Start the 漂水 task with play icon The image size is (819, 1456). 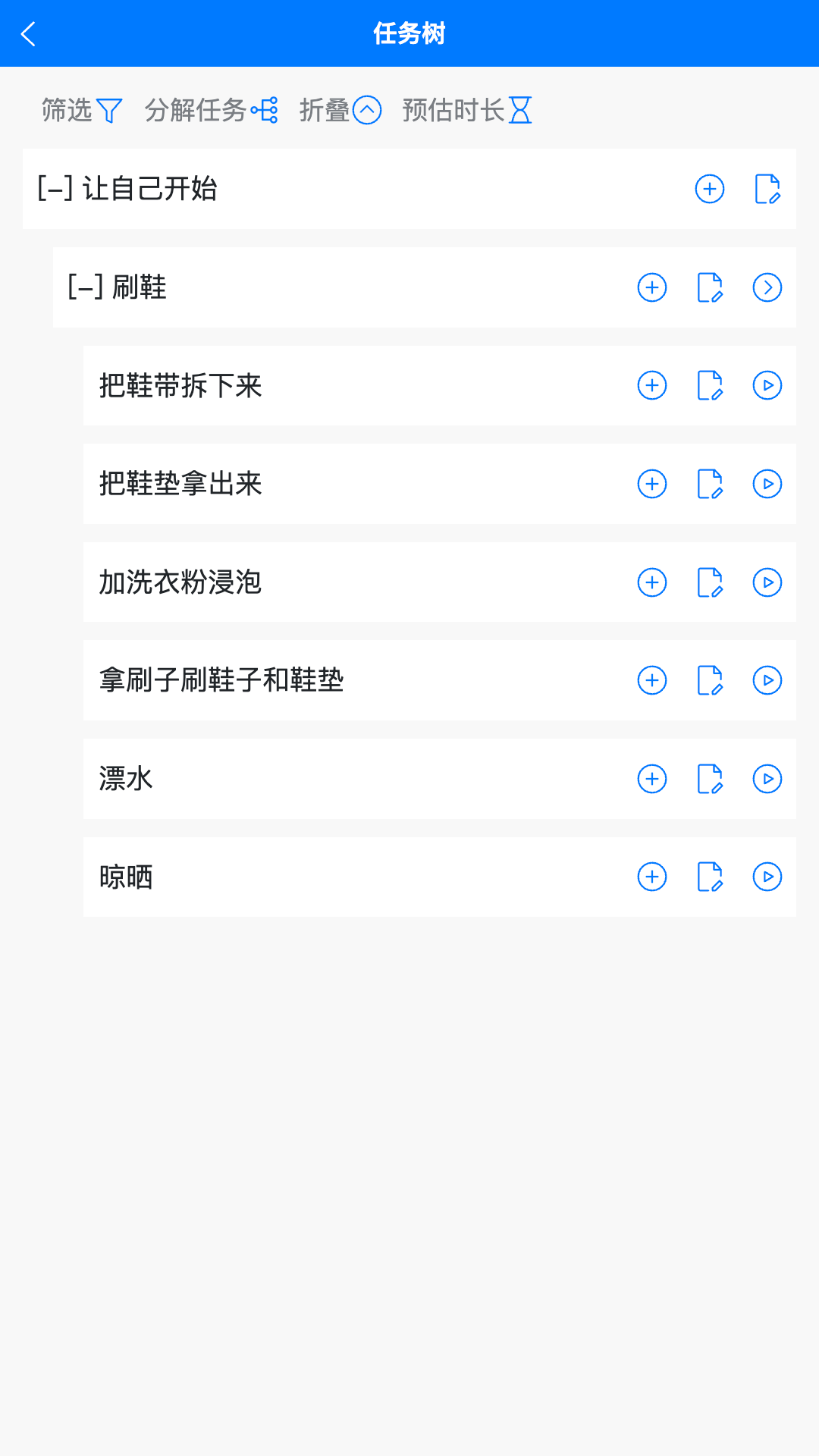point(767,779)
